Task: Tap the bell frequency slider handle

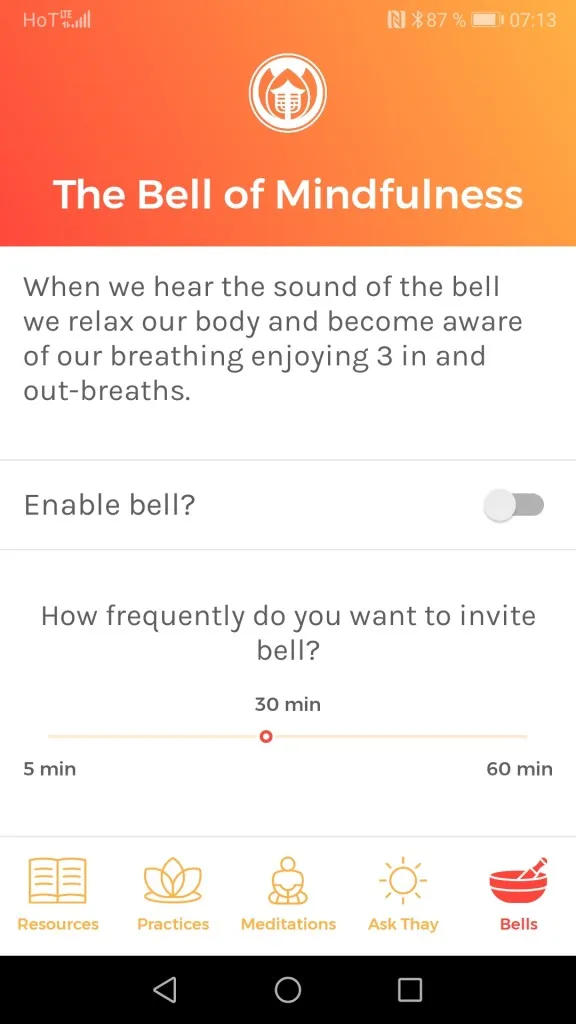Action: coord(266,737)
